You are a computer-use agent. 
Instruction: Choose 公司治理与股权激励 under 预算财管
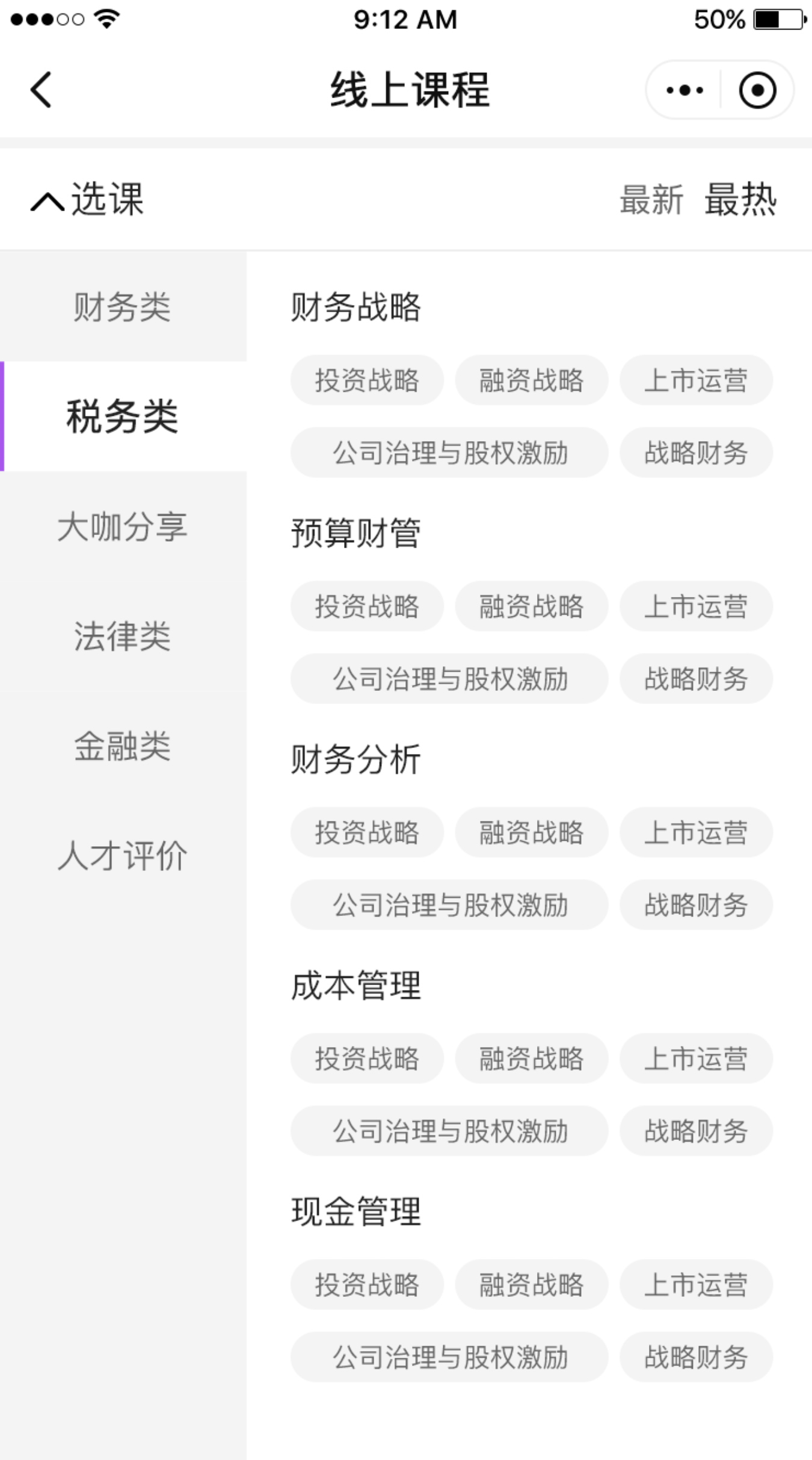point(449,678)
